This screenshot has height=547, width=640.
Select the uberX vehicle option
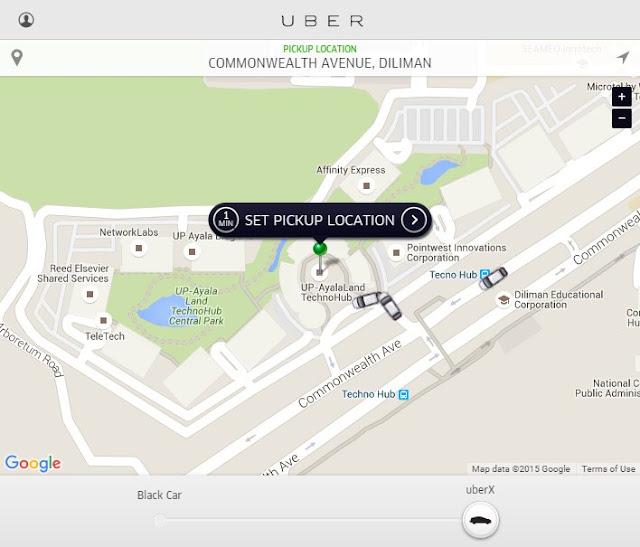pyautogui.click(x=481, y=519)
